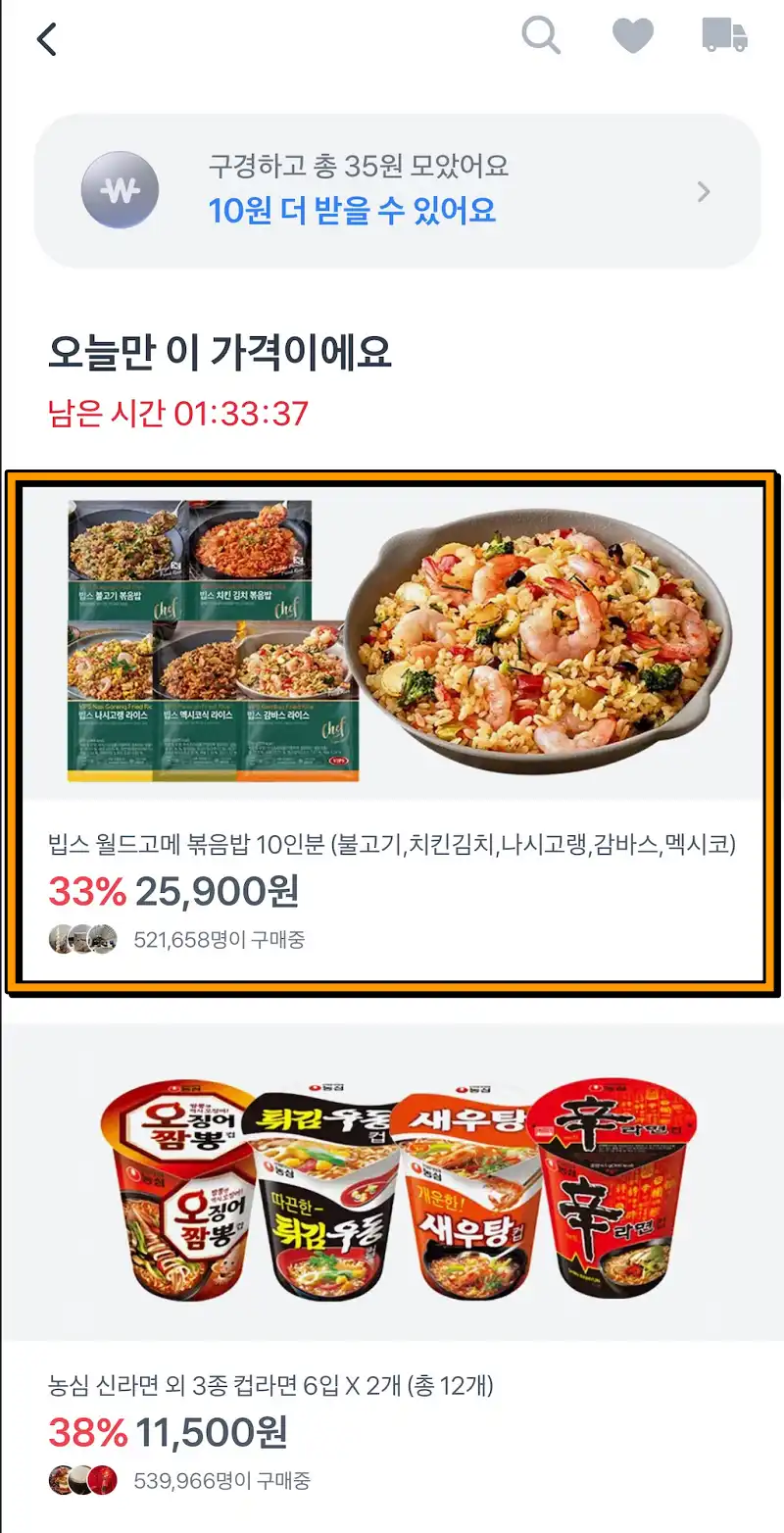Open the wishlist heart icon
The height and width of the screenshot is (1533, 784).
tap(633, 35)
